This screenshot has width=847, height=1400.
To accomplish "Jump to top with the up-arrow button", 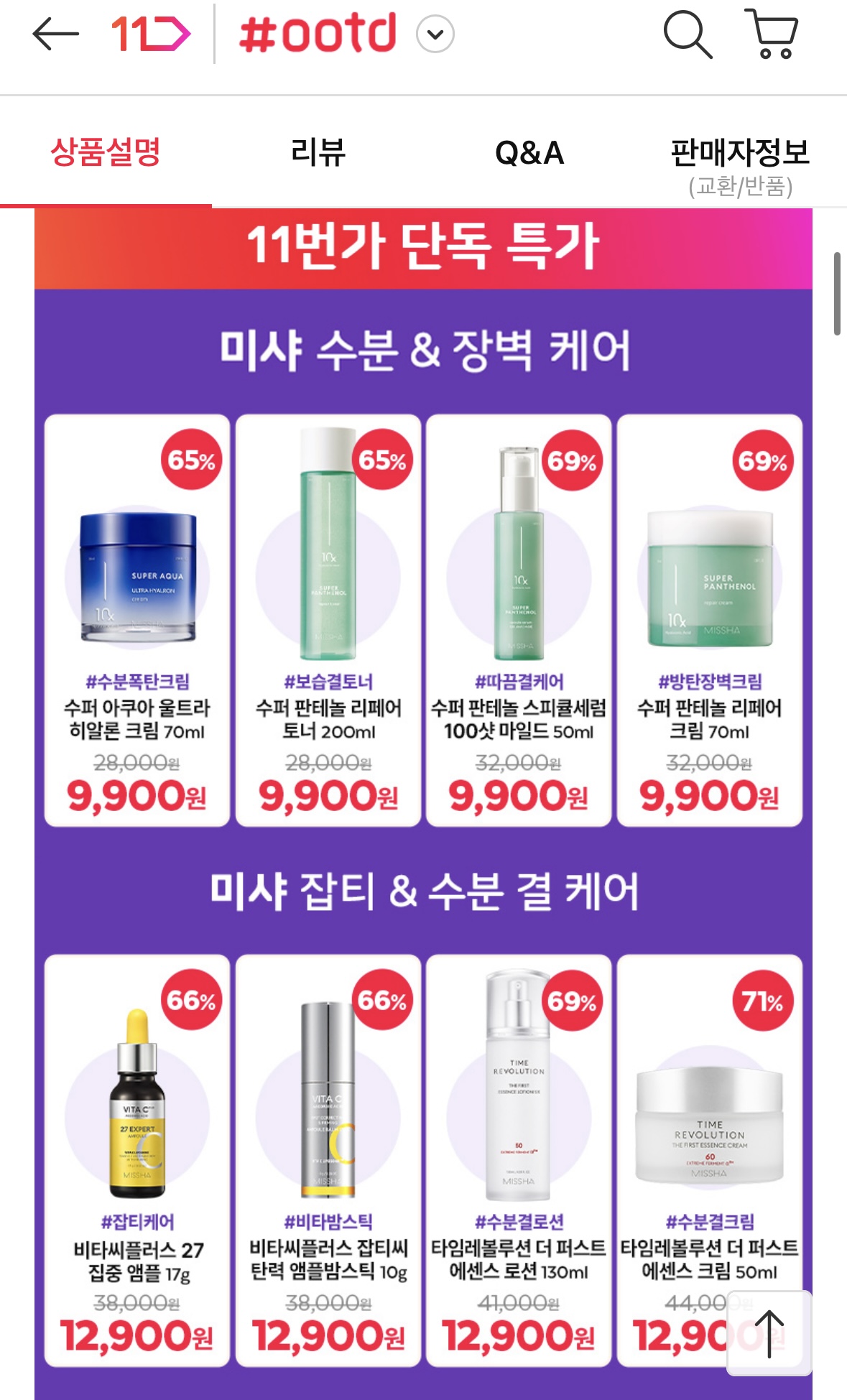I will pos(769,1333).
